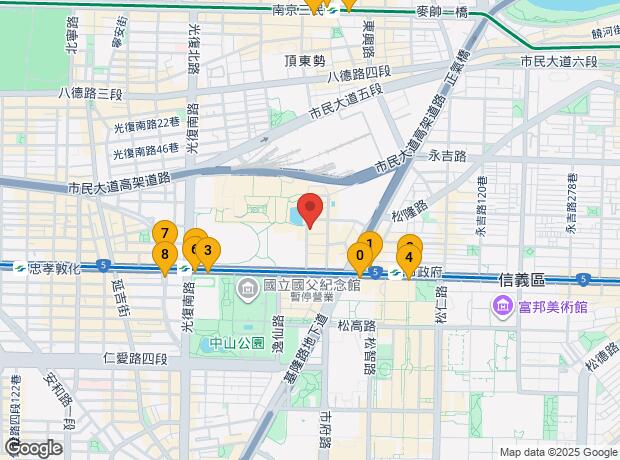620x460 pixels.
Task: Tap the orange marker numbered 7
Action: pyautogui.click(x=163, y=234)
